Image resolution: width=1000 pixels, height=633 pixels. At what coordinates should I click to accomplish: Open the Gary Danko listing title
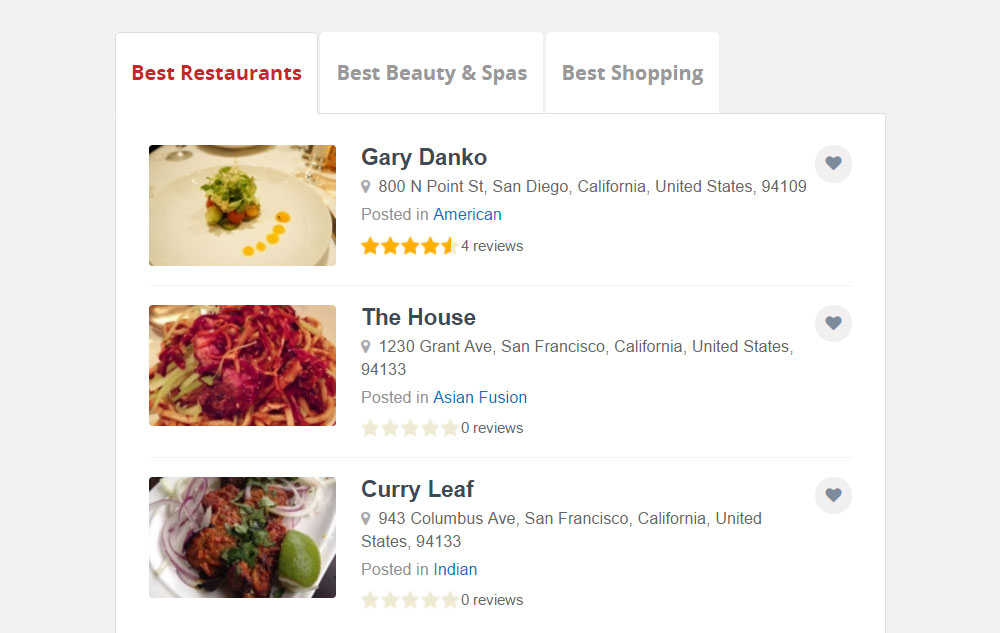(x=424, y=157)
